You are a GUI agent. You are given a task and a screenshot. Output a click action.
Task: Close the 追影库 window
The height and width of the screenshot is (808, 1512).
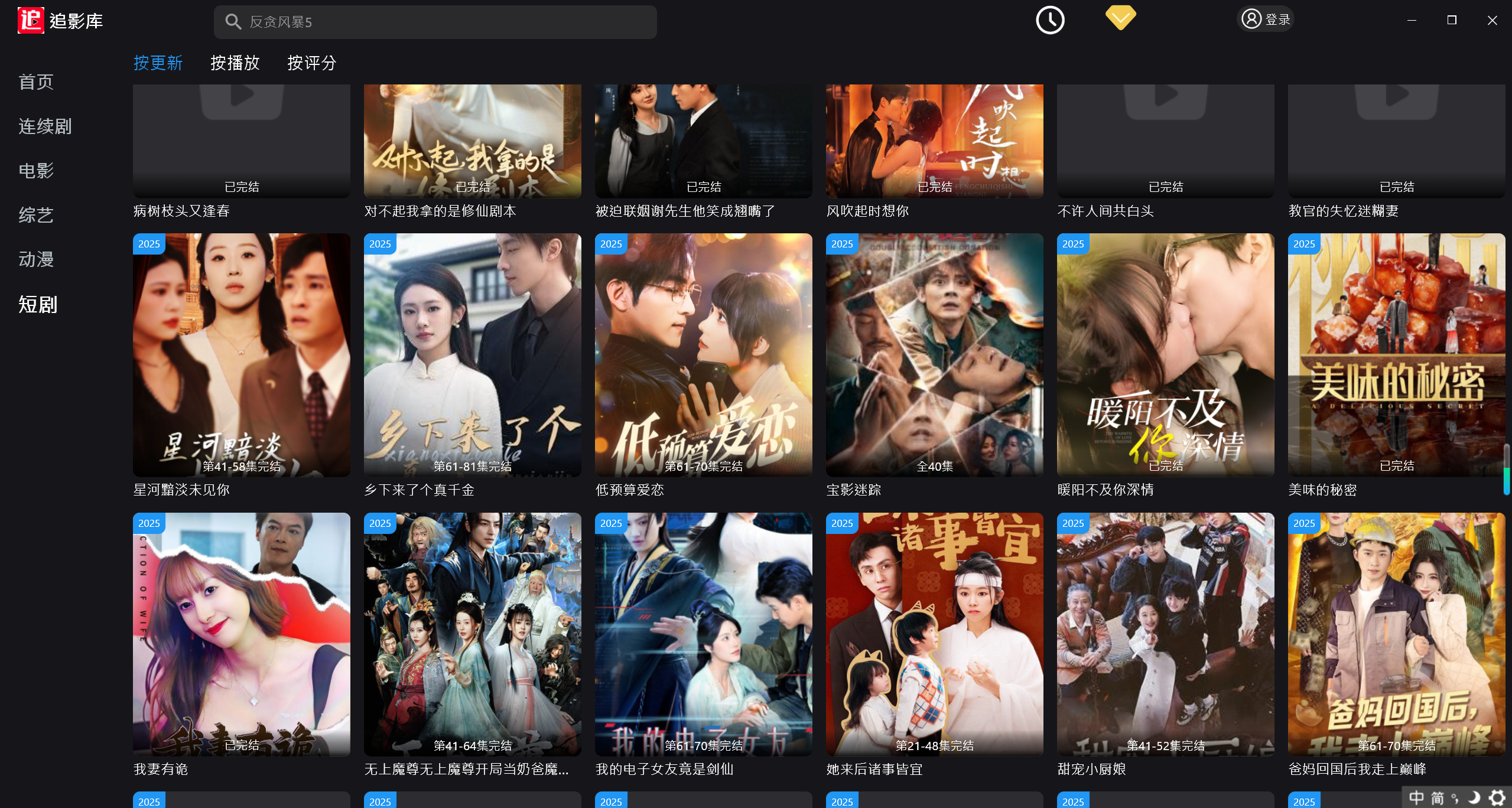1492,20
